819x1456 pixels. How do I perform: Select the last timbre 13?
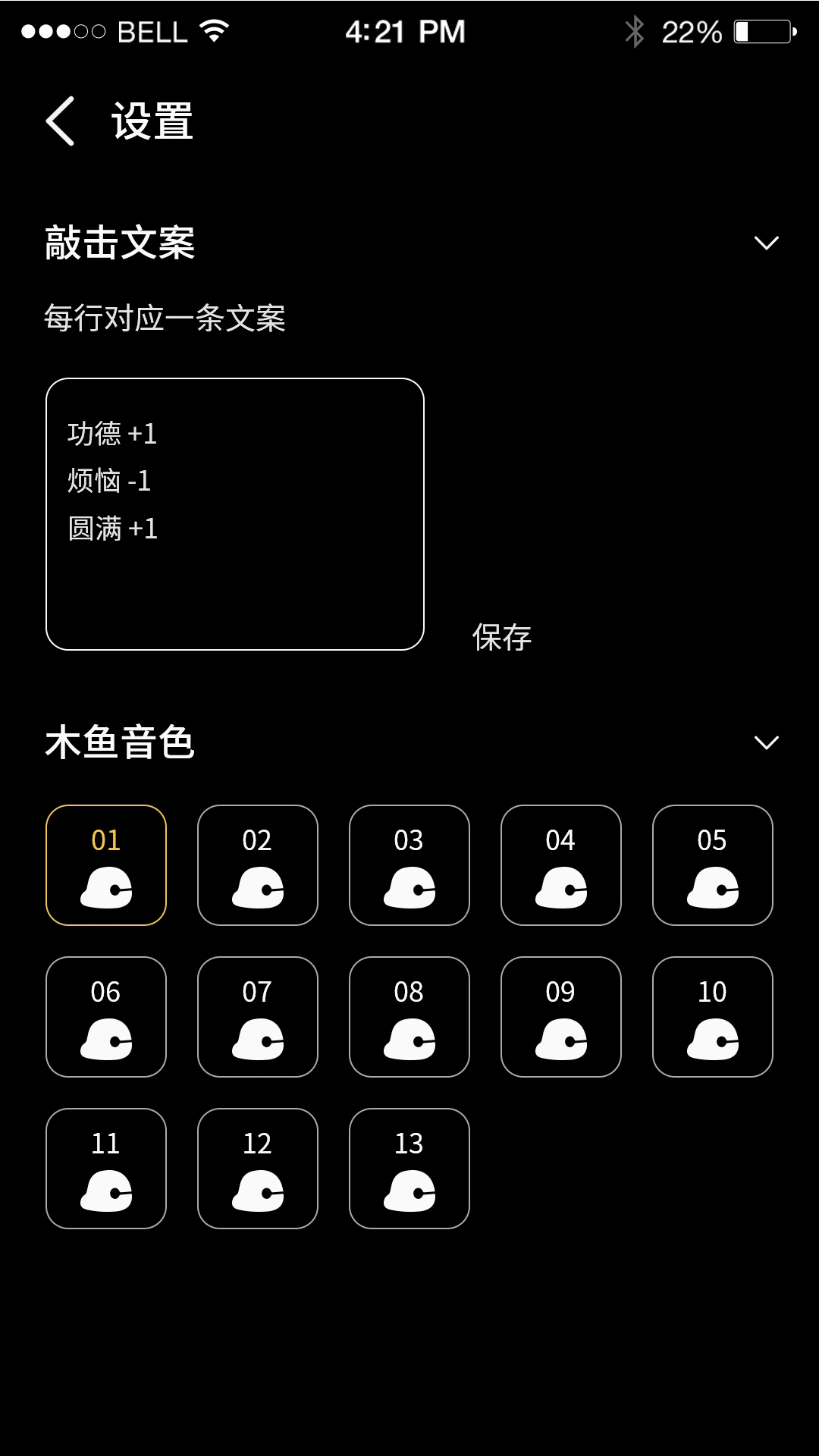coord(409,1169)
